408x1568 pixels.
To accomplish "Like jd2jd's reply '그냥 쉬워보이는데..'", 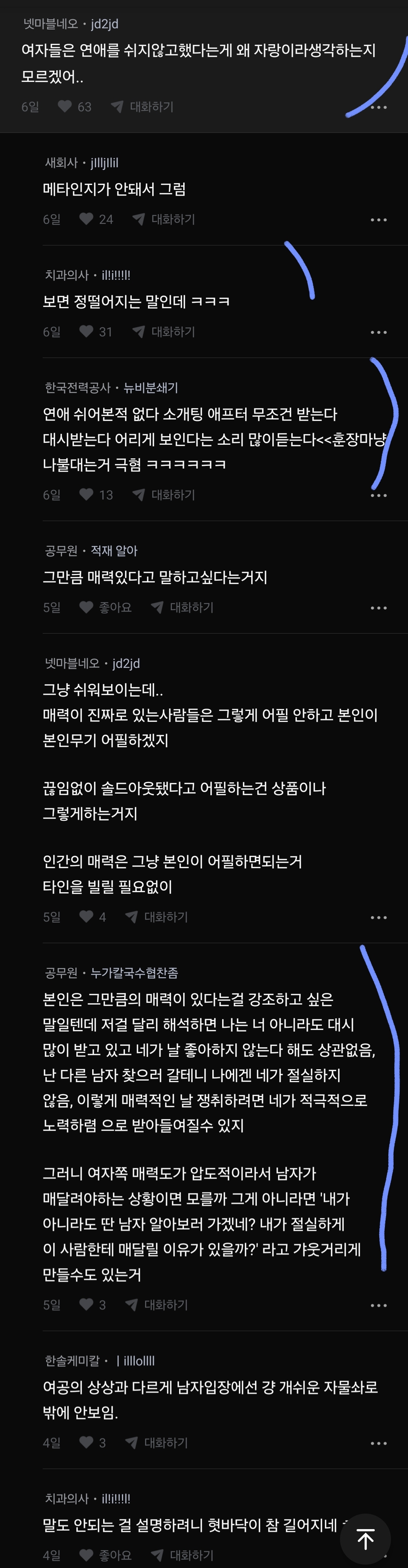I will coord(87,917).
